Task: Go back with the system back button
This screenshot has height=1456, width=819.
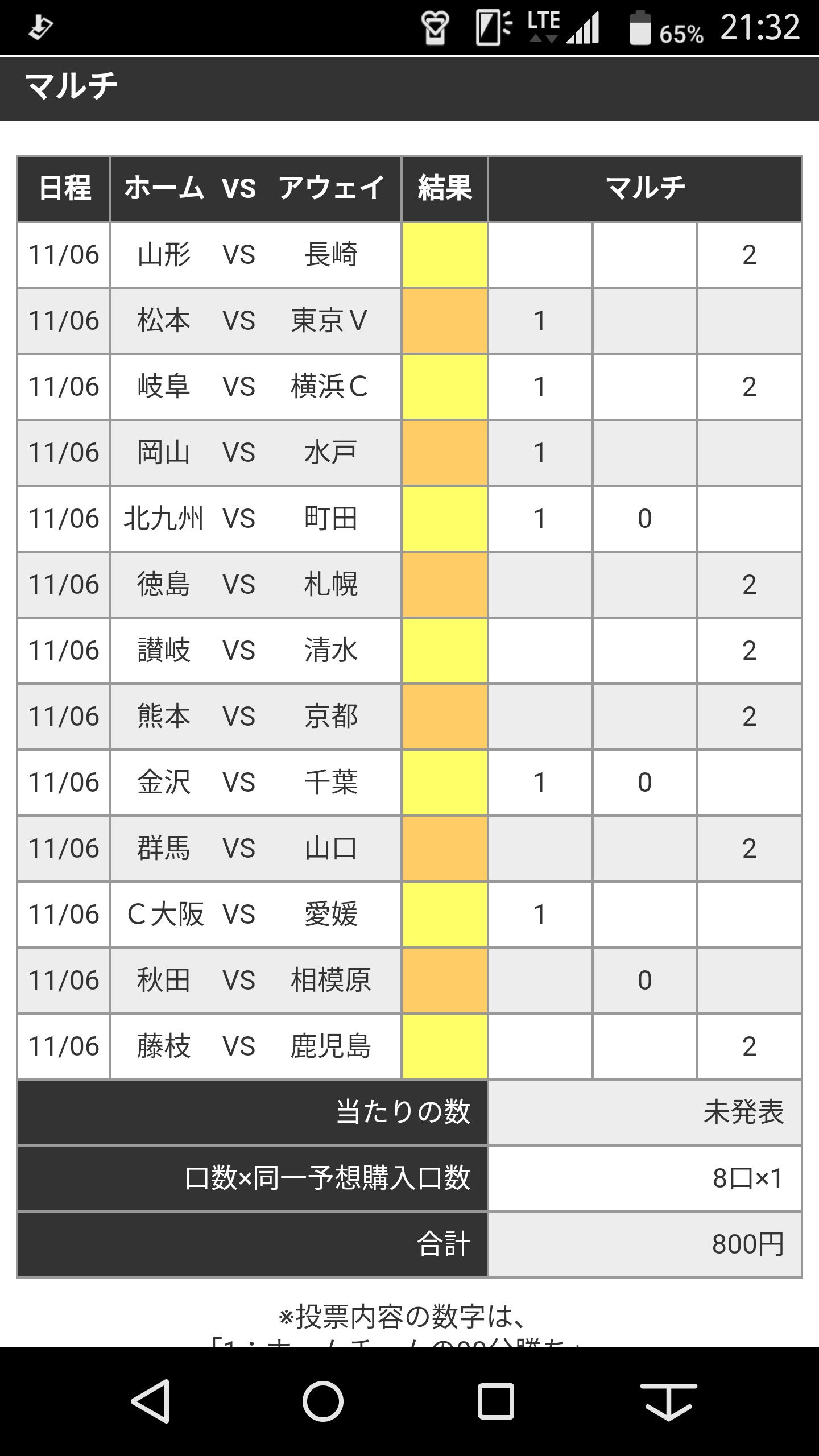Action: coord(151,1401)
